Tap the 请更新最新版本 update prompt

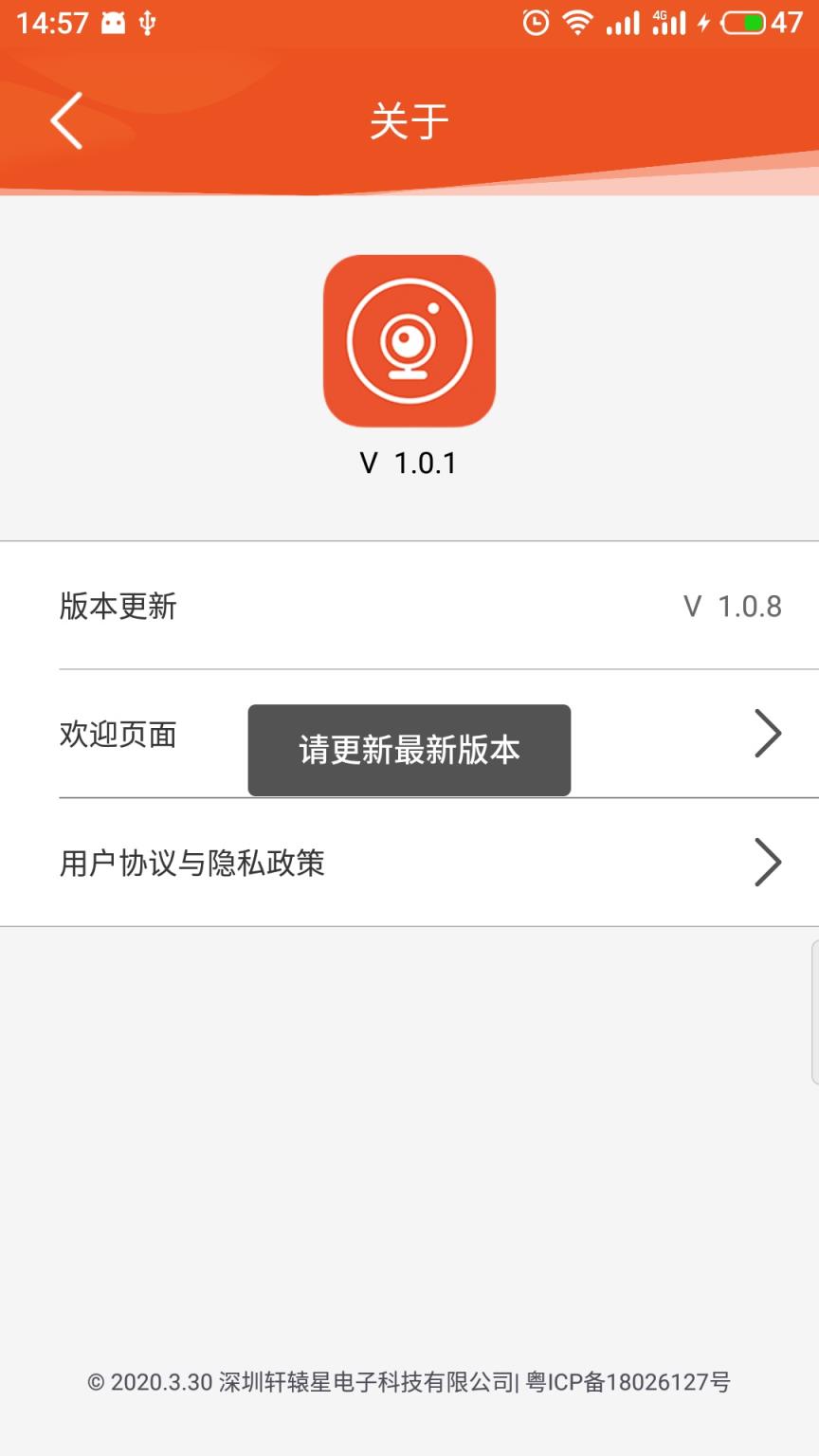click(409, 750)
